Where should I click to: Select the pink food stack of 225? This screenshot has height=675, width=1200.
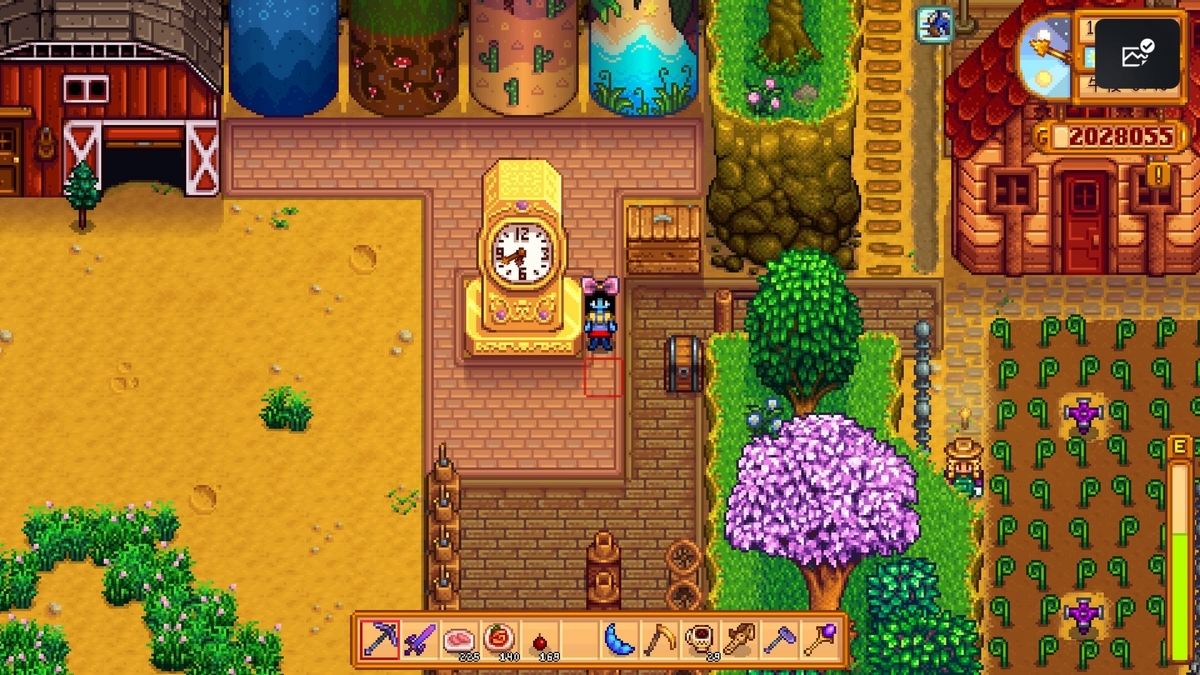click(459, 639)
